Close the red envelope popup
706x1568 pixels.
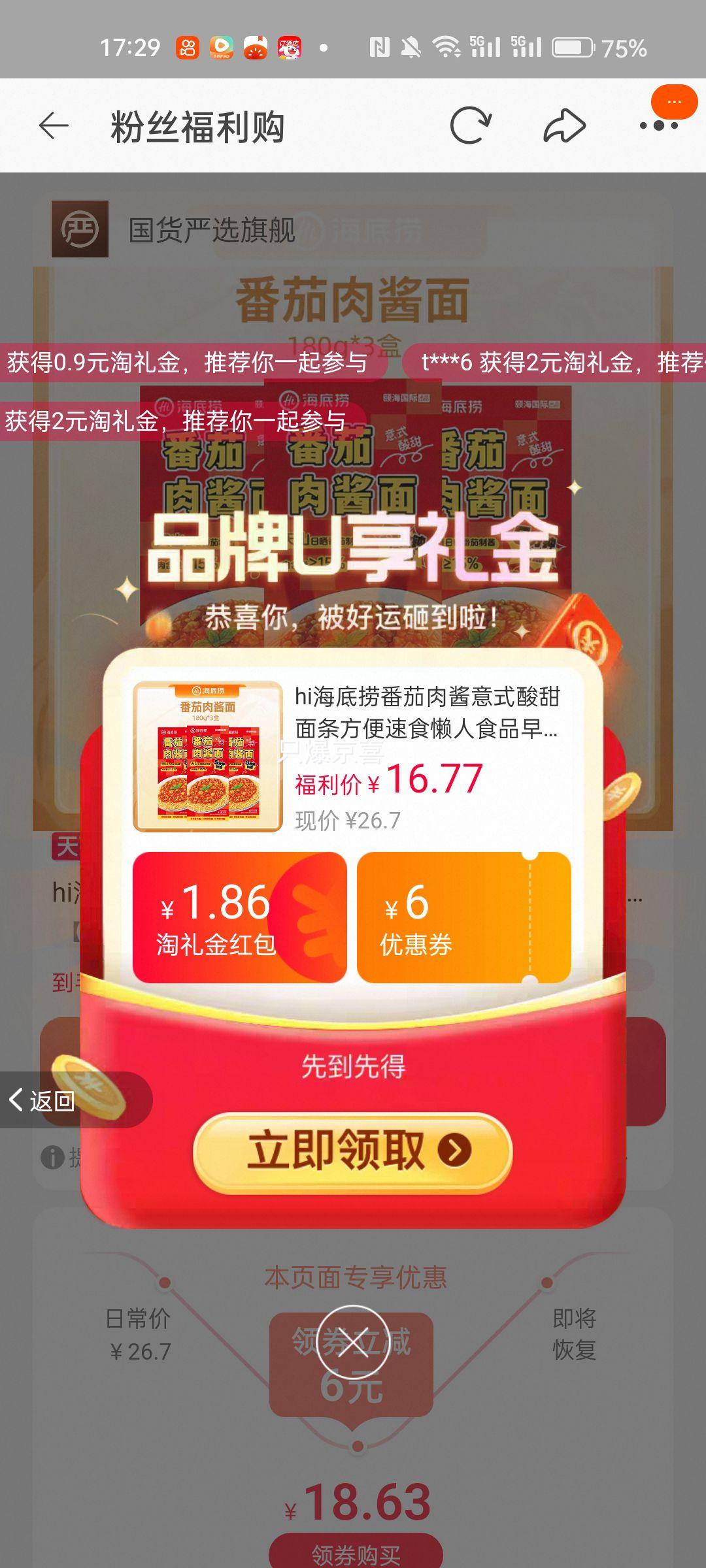click(x=353, y=1342)
